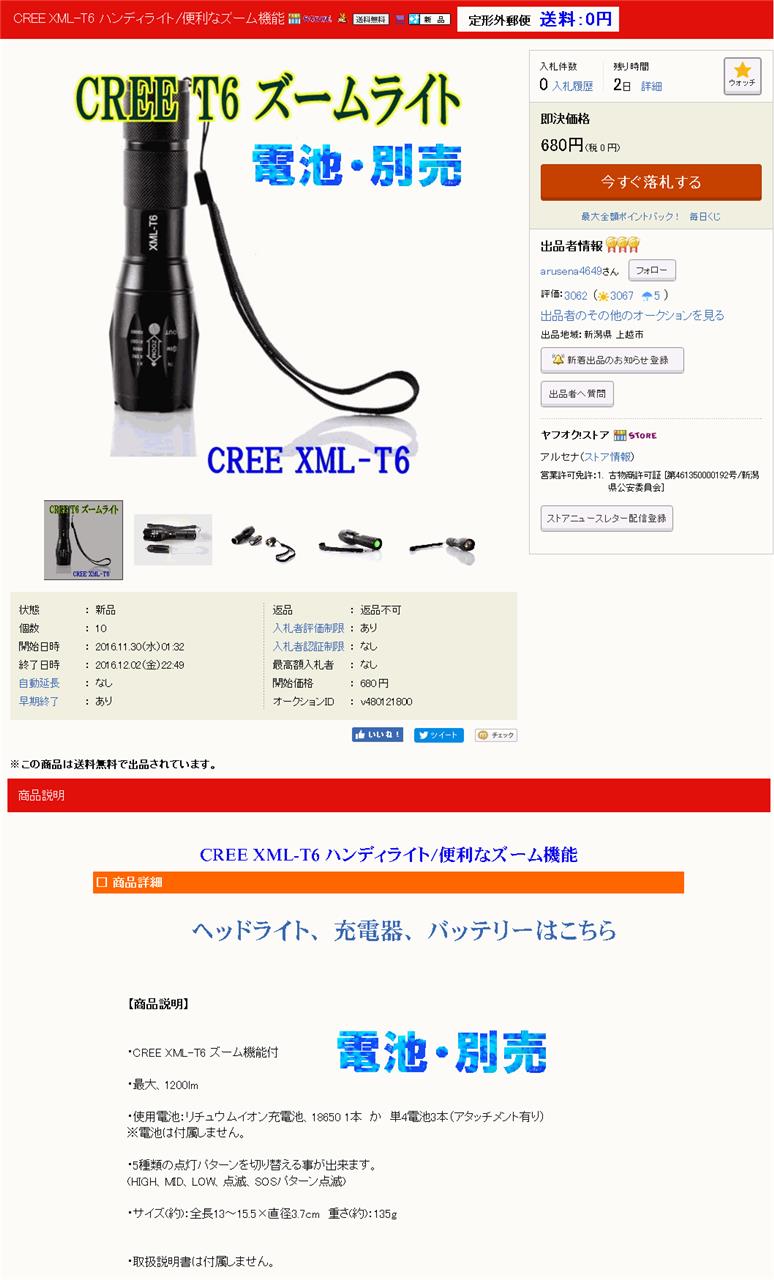The height and width of the screenshot is (1280, 774).
Task: Ask the seller a question via 出品者へ質問
Action: coord(576,394)
